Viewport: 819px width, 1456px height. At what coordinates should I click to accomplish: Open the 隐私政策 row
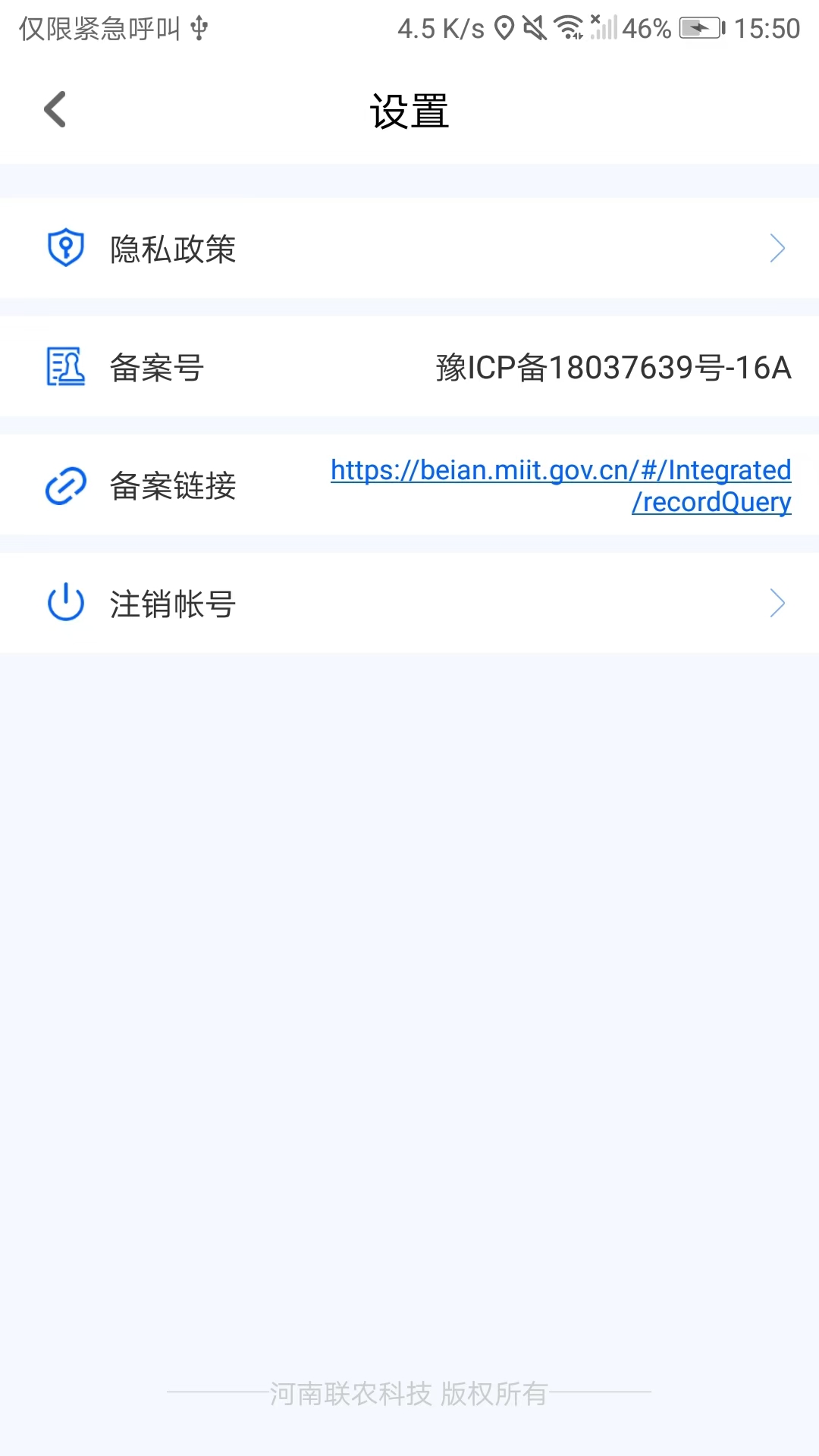coord(409,249)
